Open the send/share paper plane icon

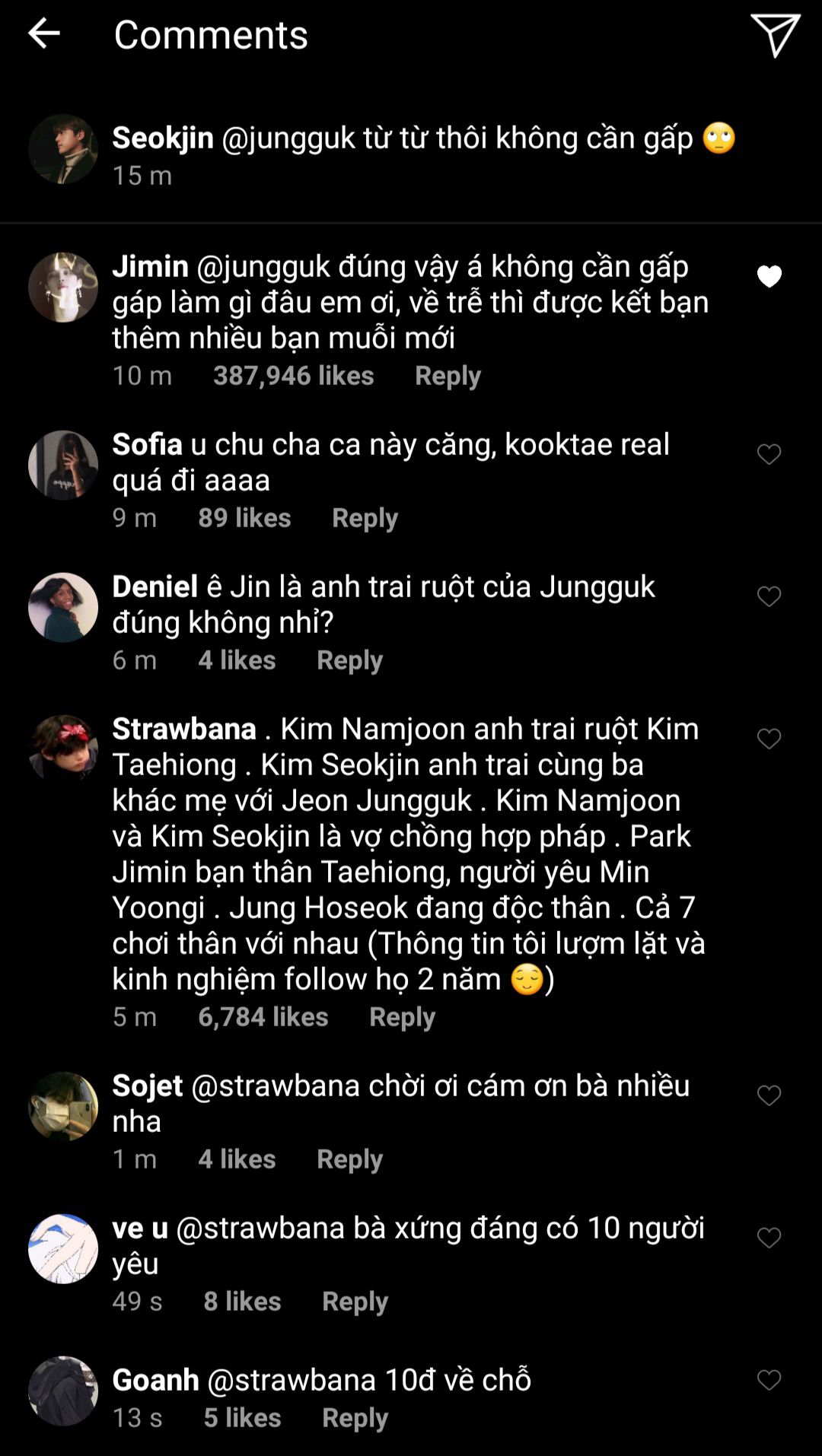point(775,35)
